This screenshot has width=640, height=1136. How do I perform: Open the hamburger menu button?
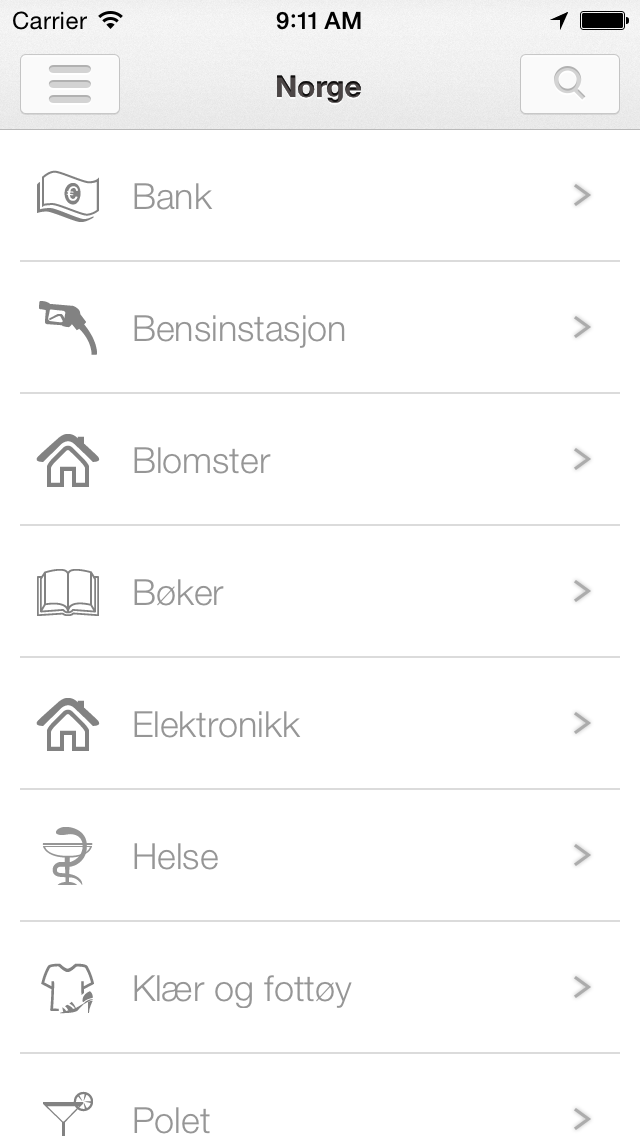[x=70, y=84]
